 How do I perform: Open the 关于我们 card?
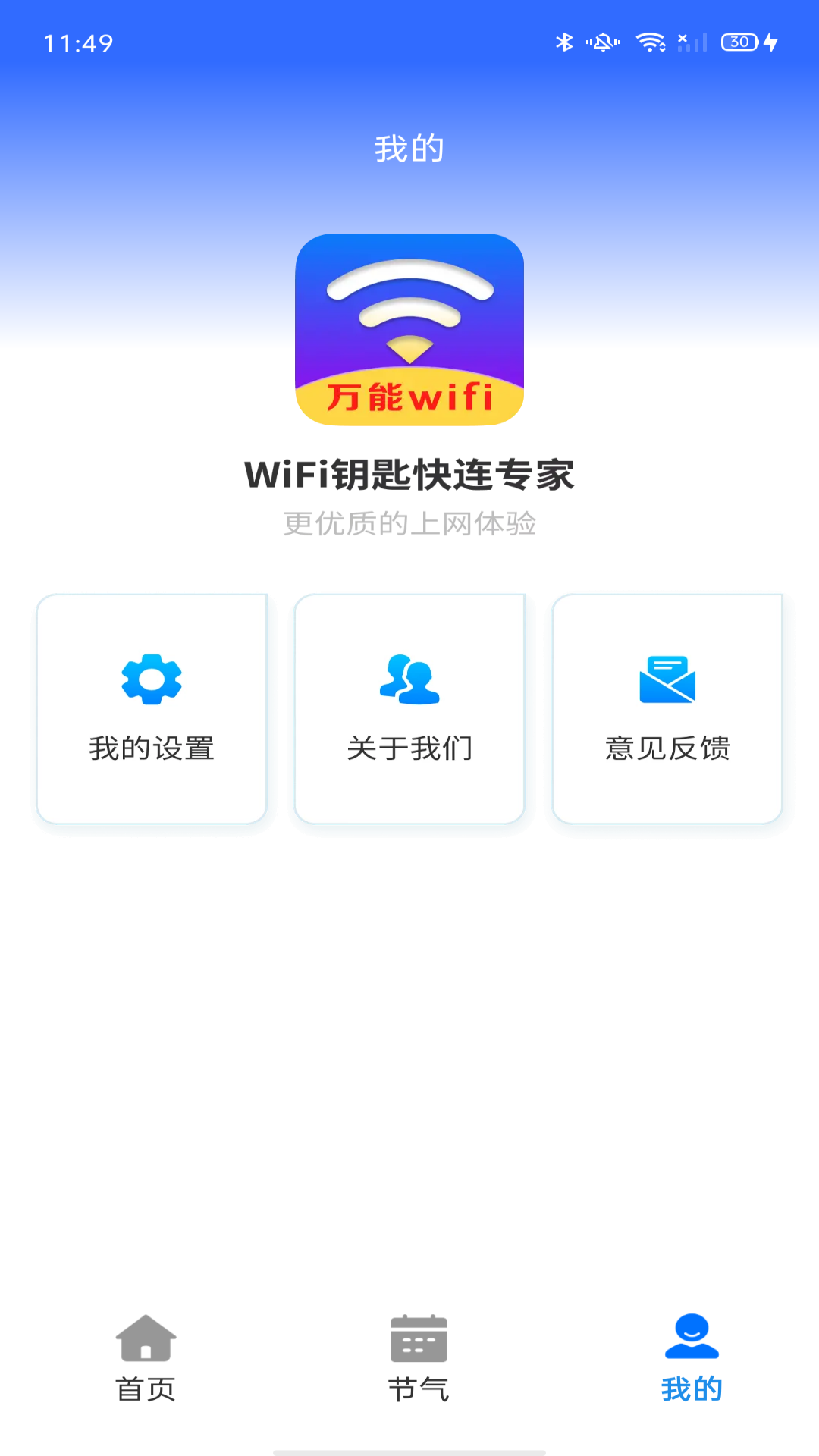[409, 709]
